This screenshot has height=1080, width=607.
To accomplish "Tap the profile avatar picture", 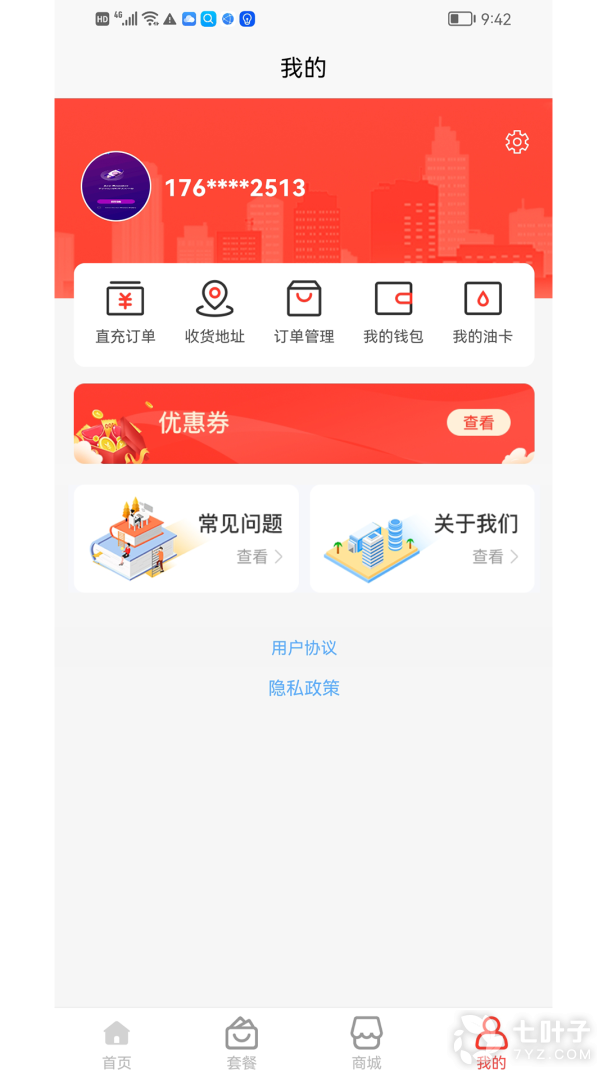I will [x=116, y=186].
